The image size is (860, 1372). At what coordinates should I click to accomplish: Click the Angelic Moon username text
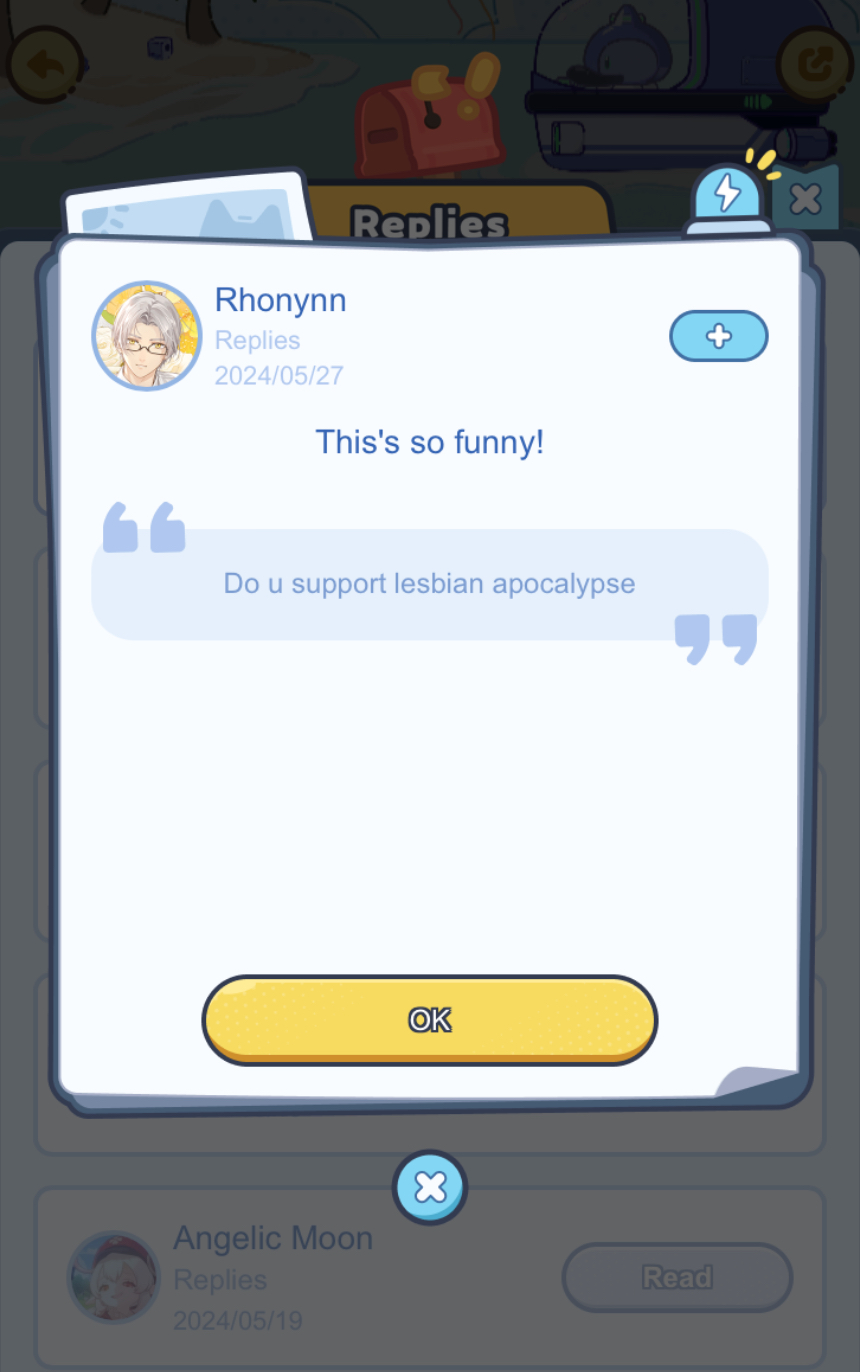coord(273,1238)
